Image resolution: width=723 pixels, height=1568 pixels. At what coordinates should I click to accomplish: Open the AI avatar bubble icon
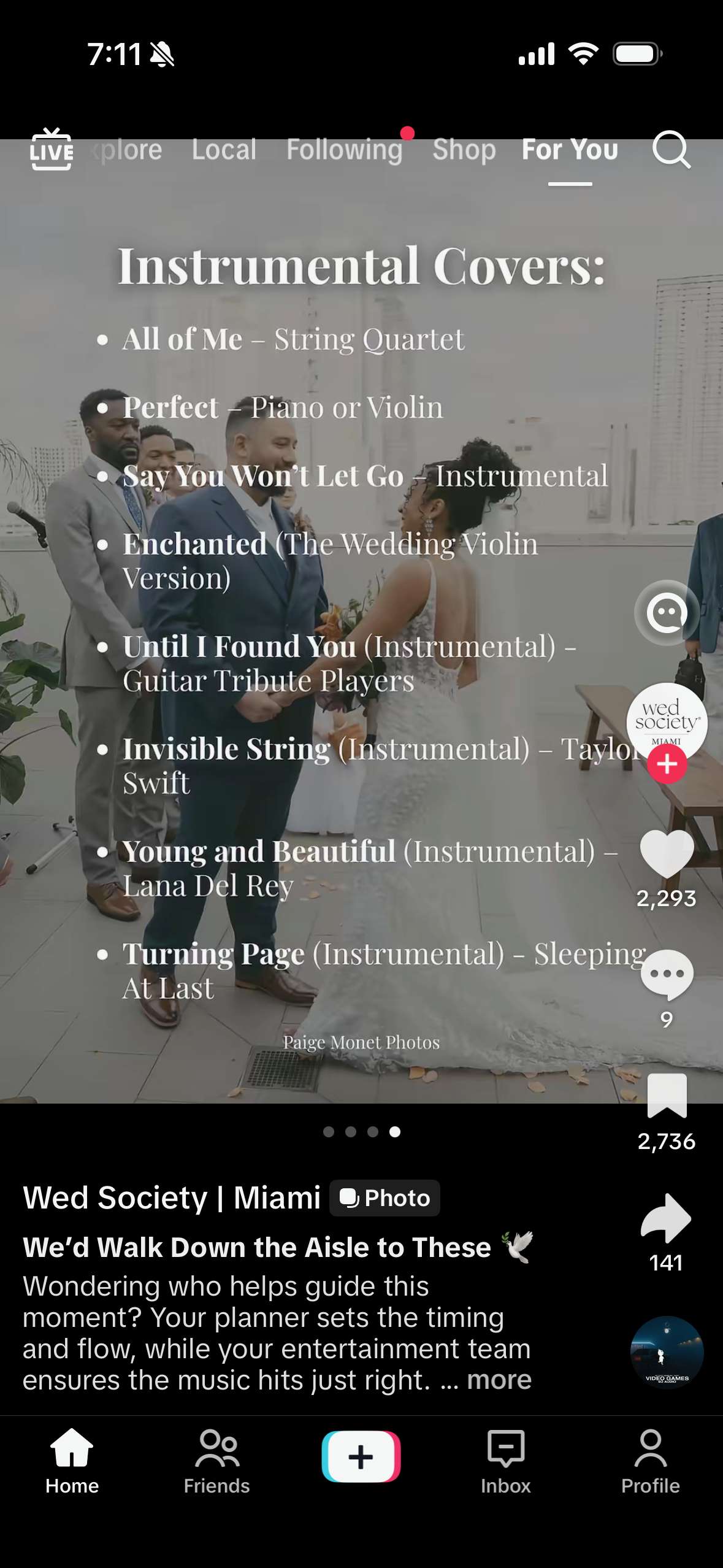click(667, 613)
